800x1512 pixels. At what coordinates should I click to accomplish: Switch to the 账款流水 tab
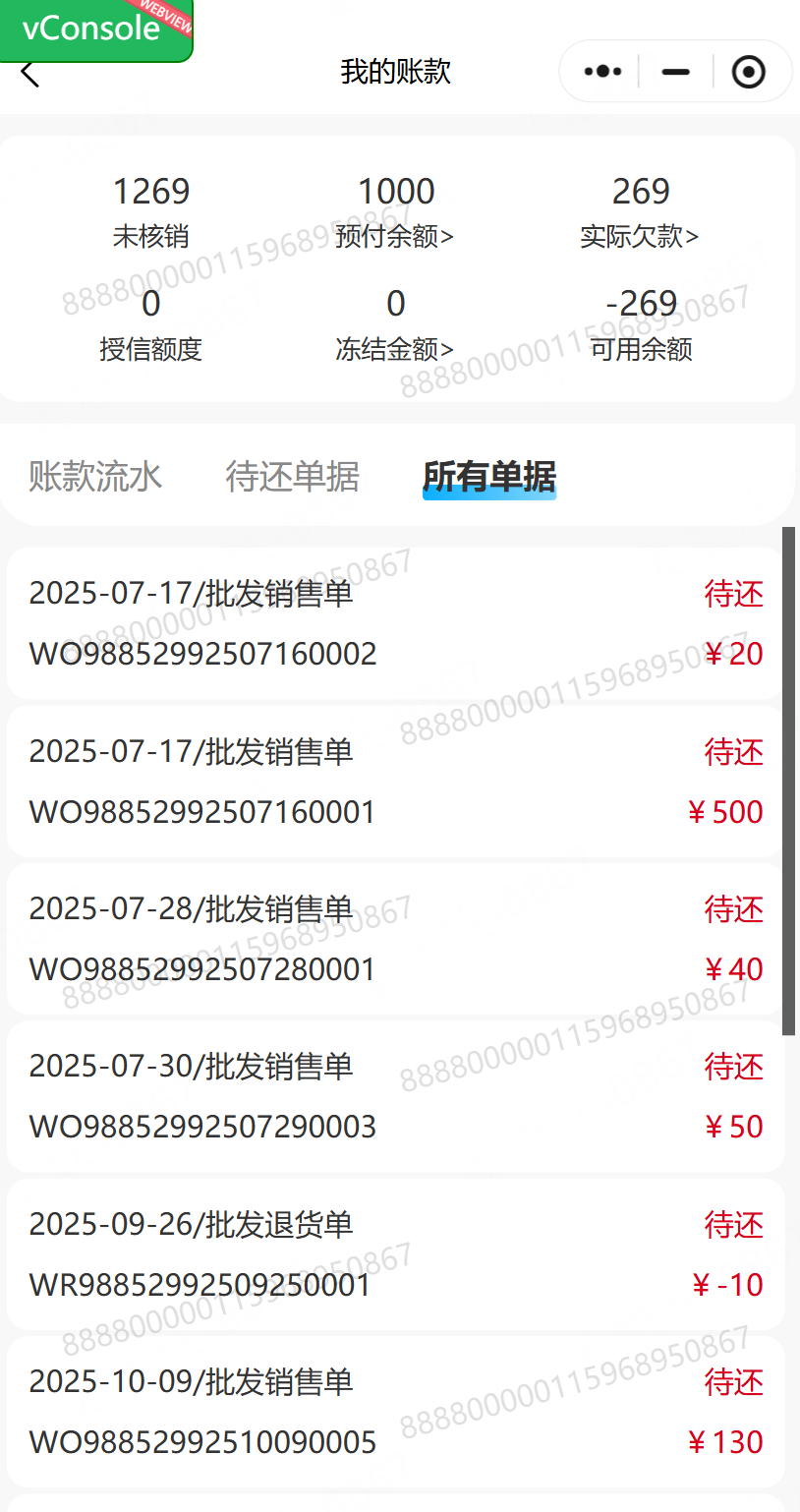click(95, 477)
